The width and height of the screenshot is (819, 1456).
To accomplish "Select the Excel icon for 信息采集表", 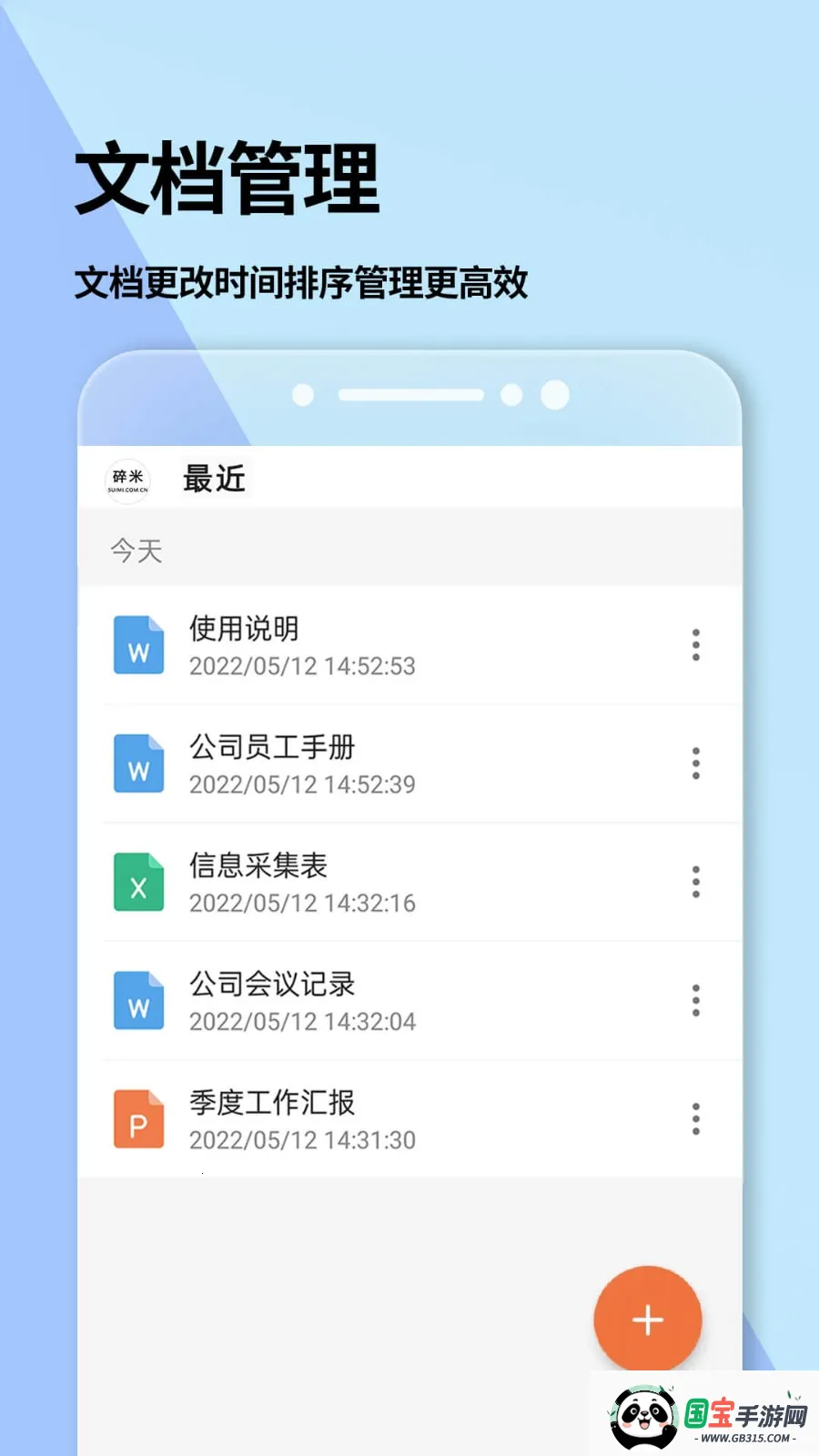I will pos(138,883).
